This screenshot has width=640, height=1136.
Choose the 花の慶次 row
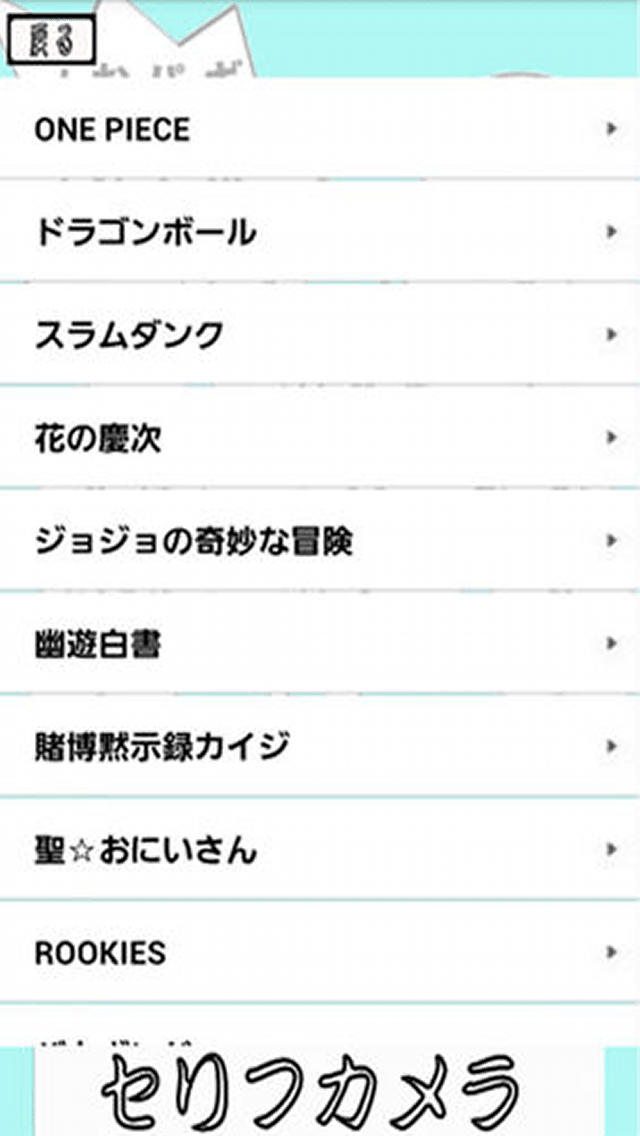click(x=320, y=438)
